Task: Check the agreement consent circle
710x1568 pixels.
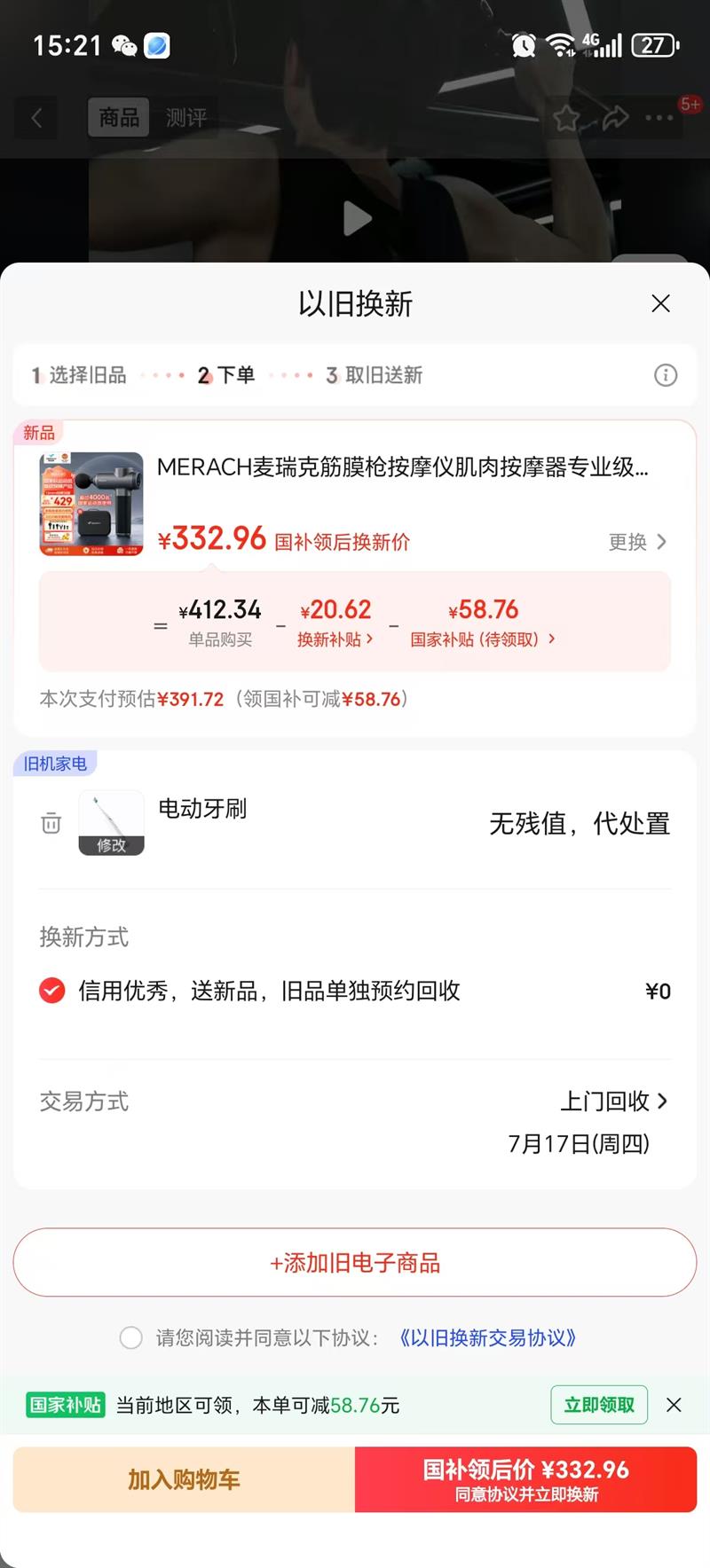Action: coord(131,1337)
